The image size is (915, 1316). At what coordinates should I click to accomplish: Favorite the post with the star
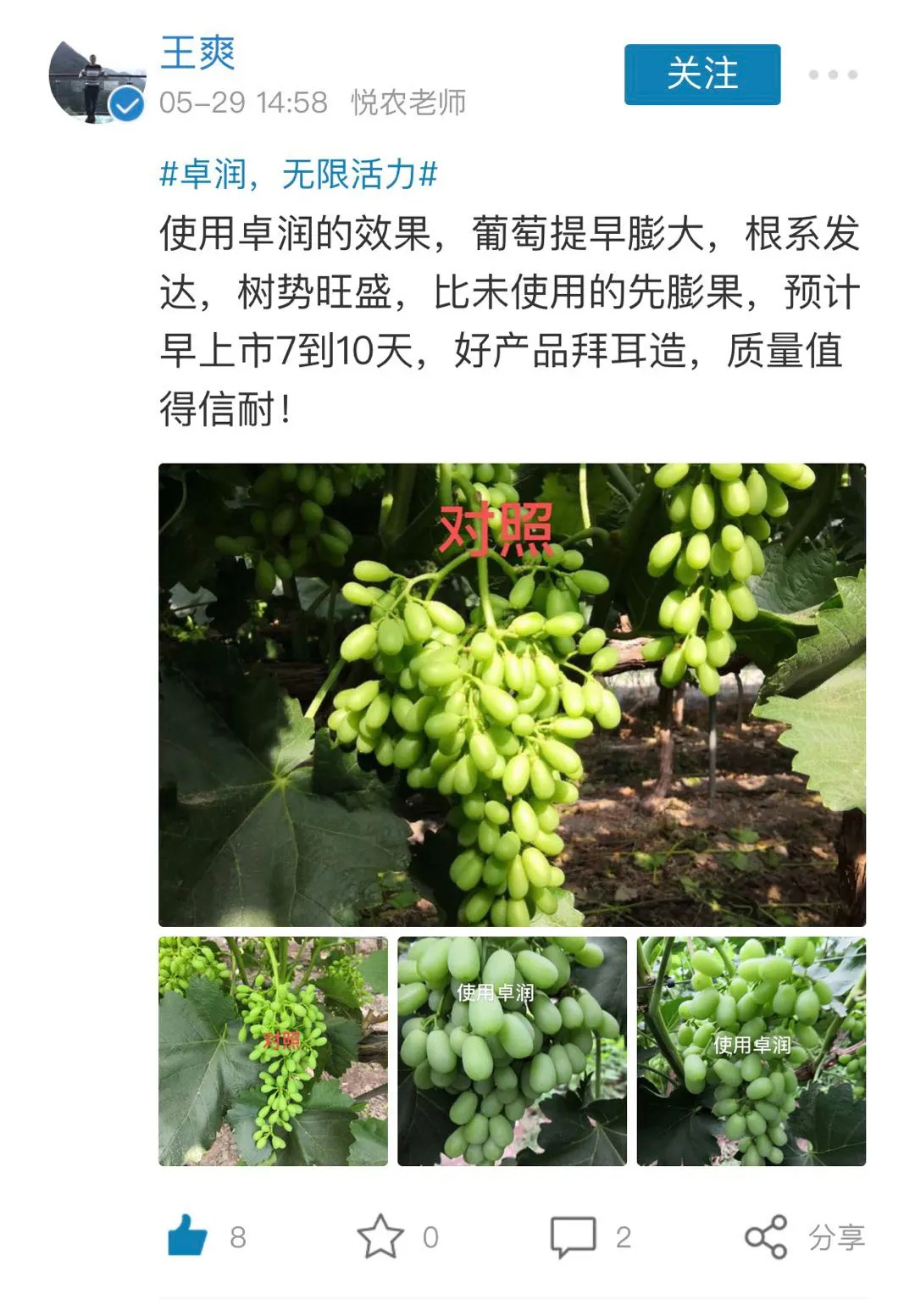(380, 1236)
